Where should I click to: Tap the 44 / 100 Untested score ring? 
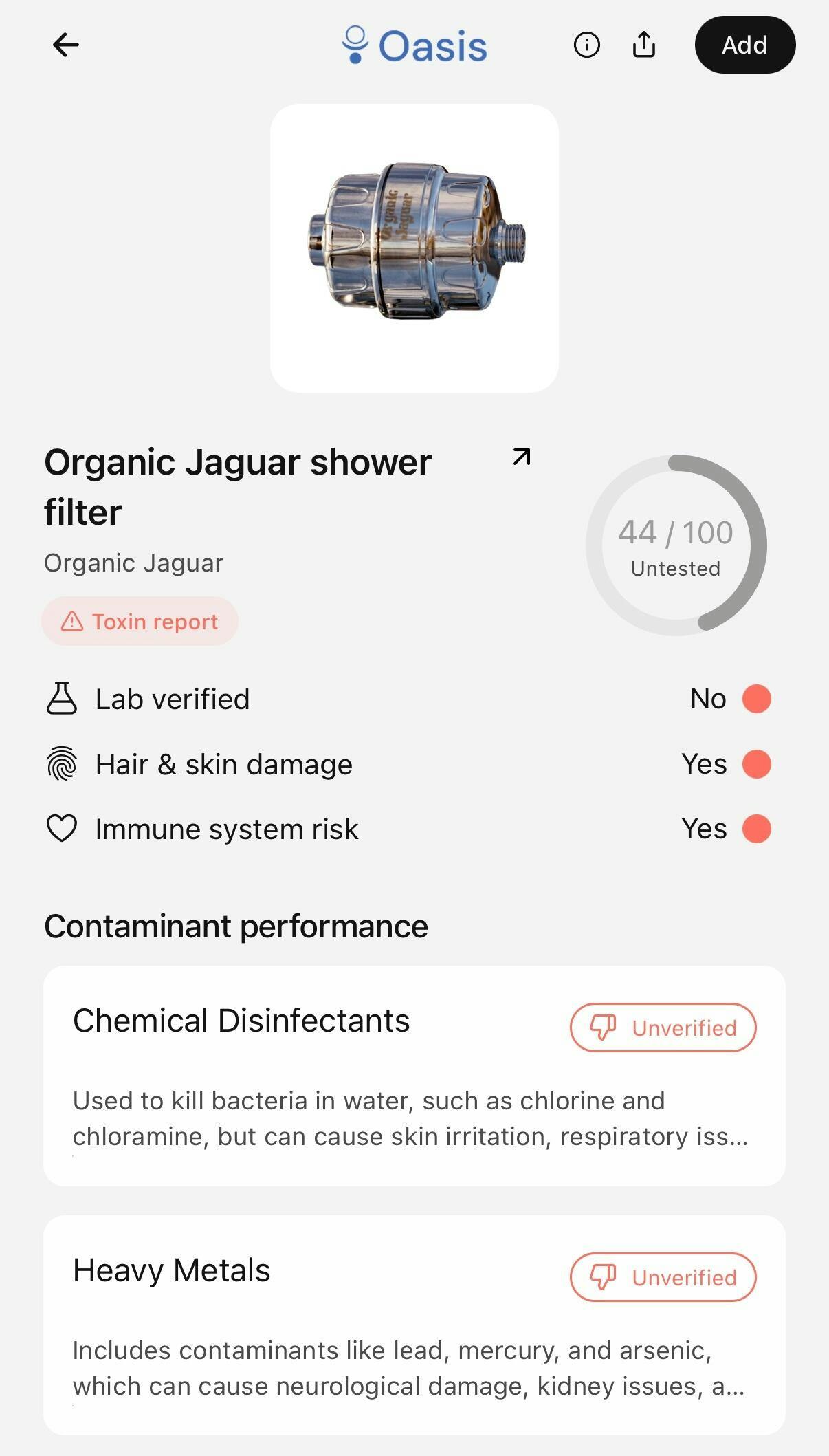pos(676,545)
